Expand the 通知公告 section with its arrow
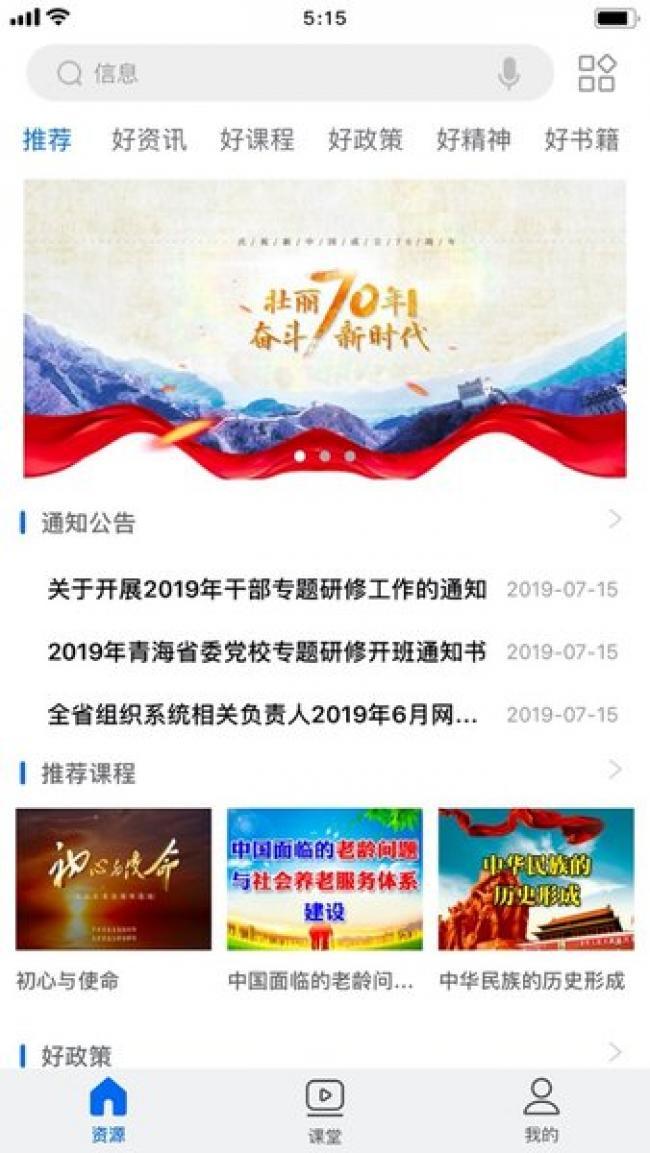 614,519
